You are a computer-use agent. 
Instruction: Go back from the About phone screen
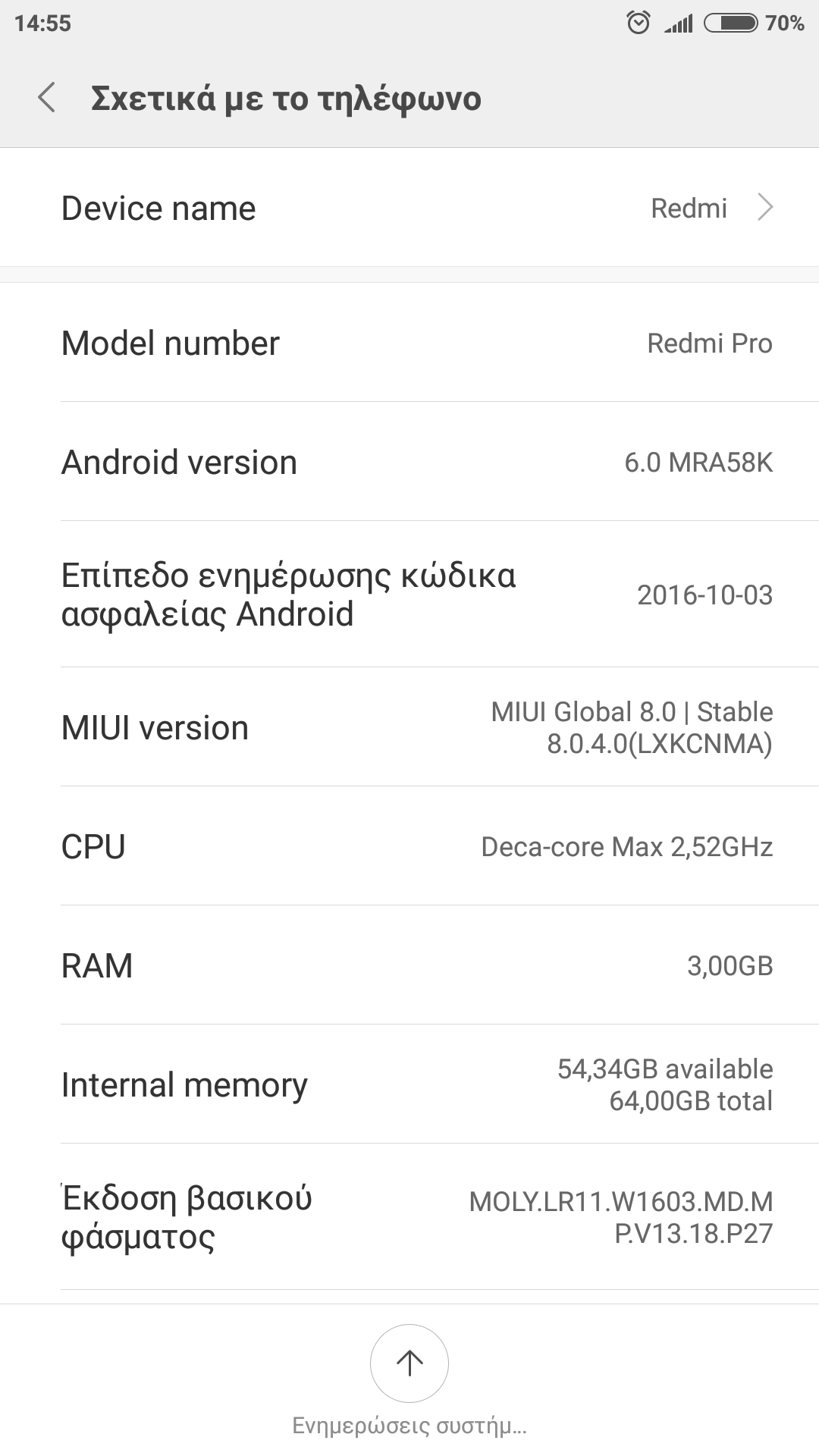pyautogui.click(x=47, y=98)
